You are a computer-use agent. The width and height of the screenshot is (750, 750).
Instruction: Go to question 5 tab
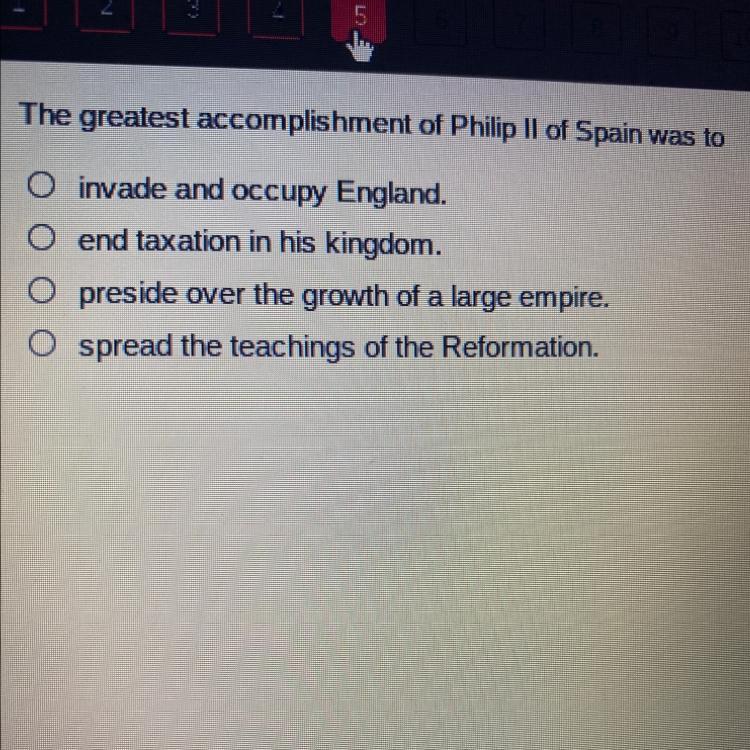(x=357, y=17)
